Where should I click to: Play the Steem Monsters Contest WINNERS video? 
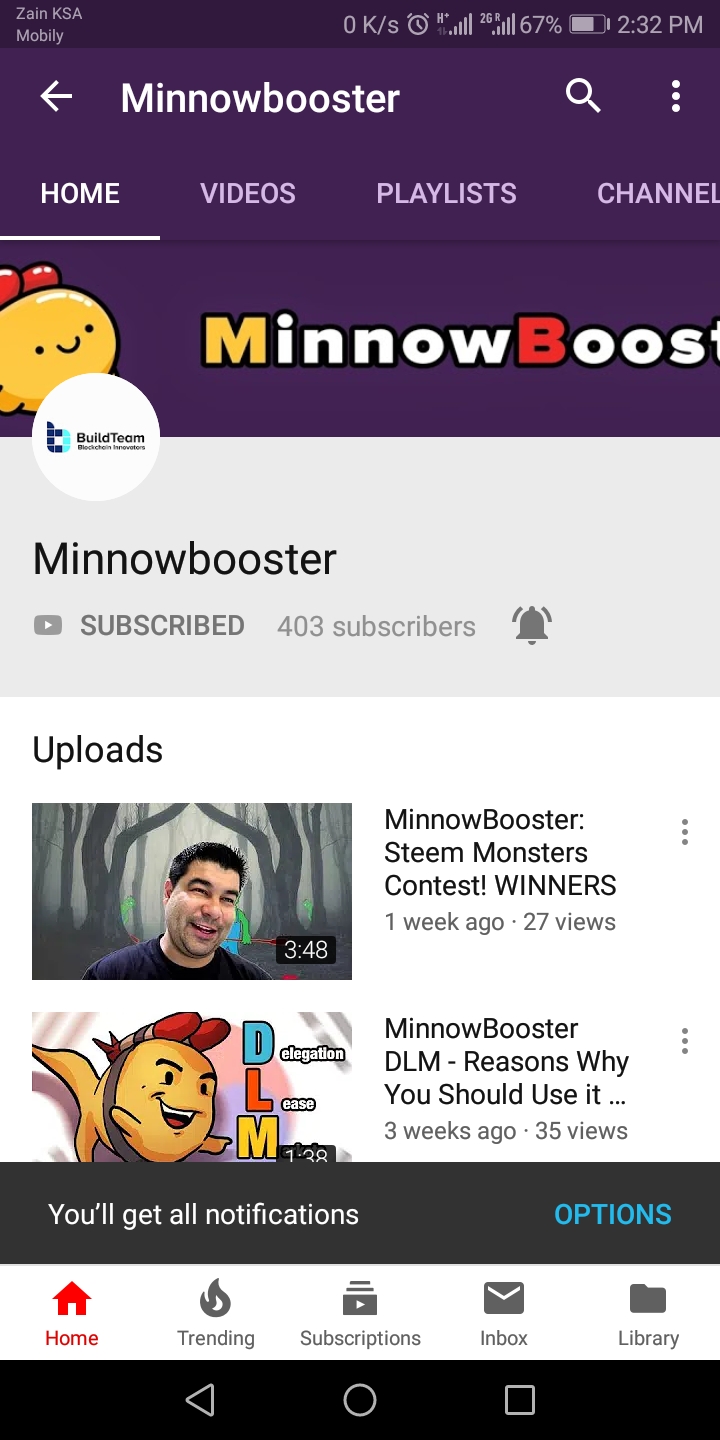192,891
